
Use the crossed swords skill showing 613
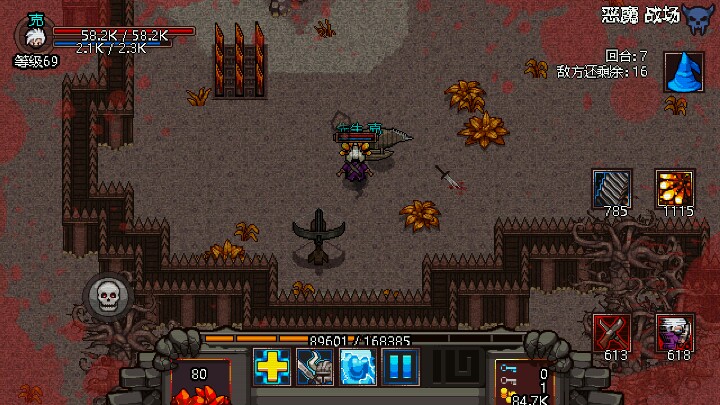612,331
